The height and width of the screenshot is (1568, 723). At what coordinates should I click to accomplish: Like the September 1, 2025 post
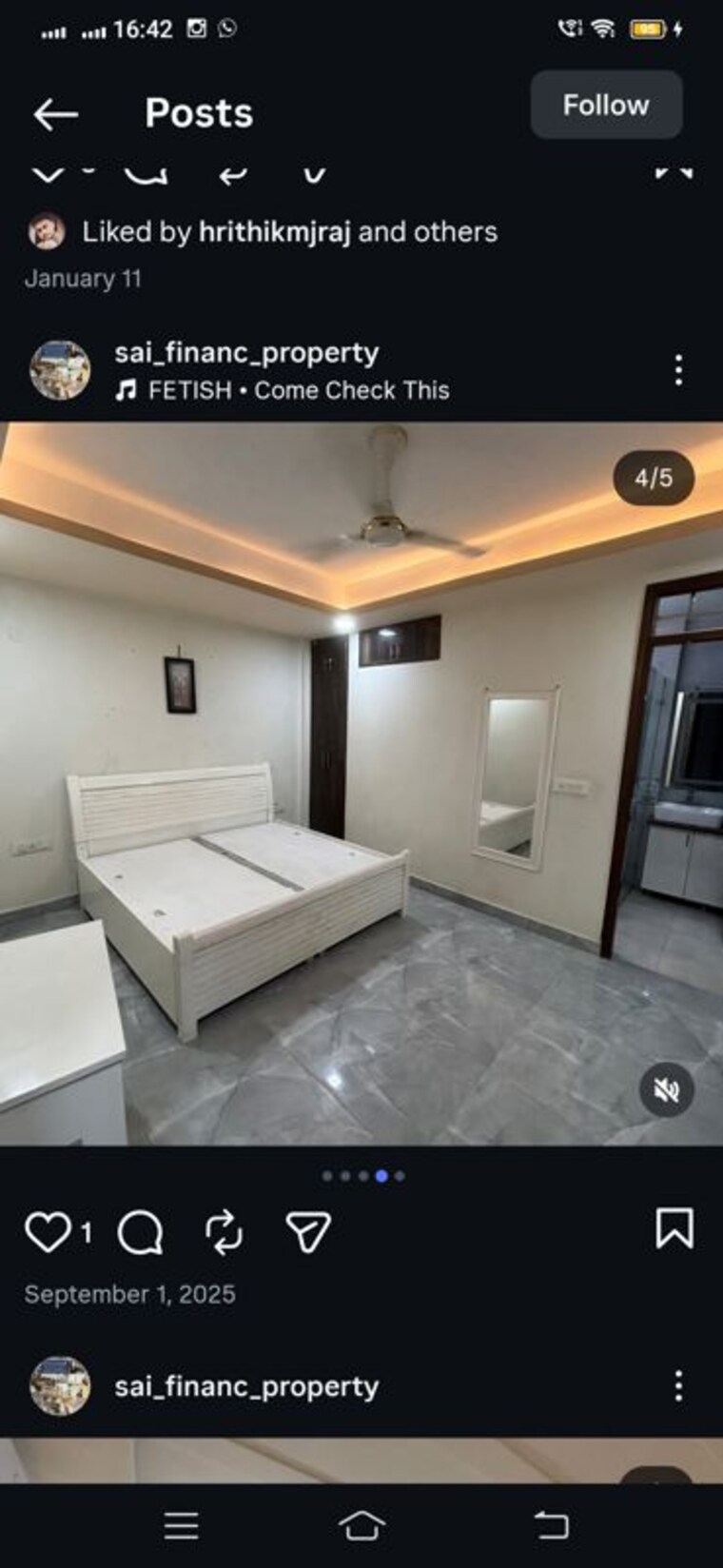pos(47,1232)
